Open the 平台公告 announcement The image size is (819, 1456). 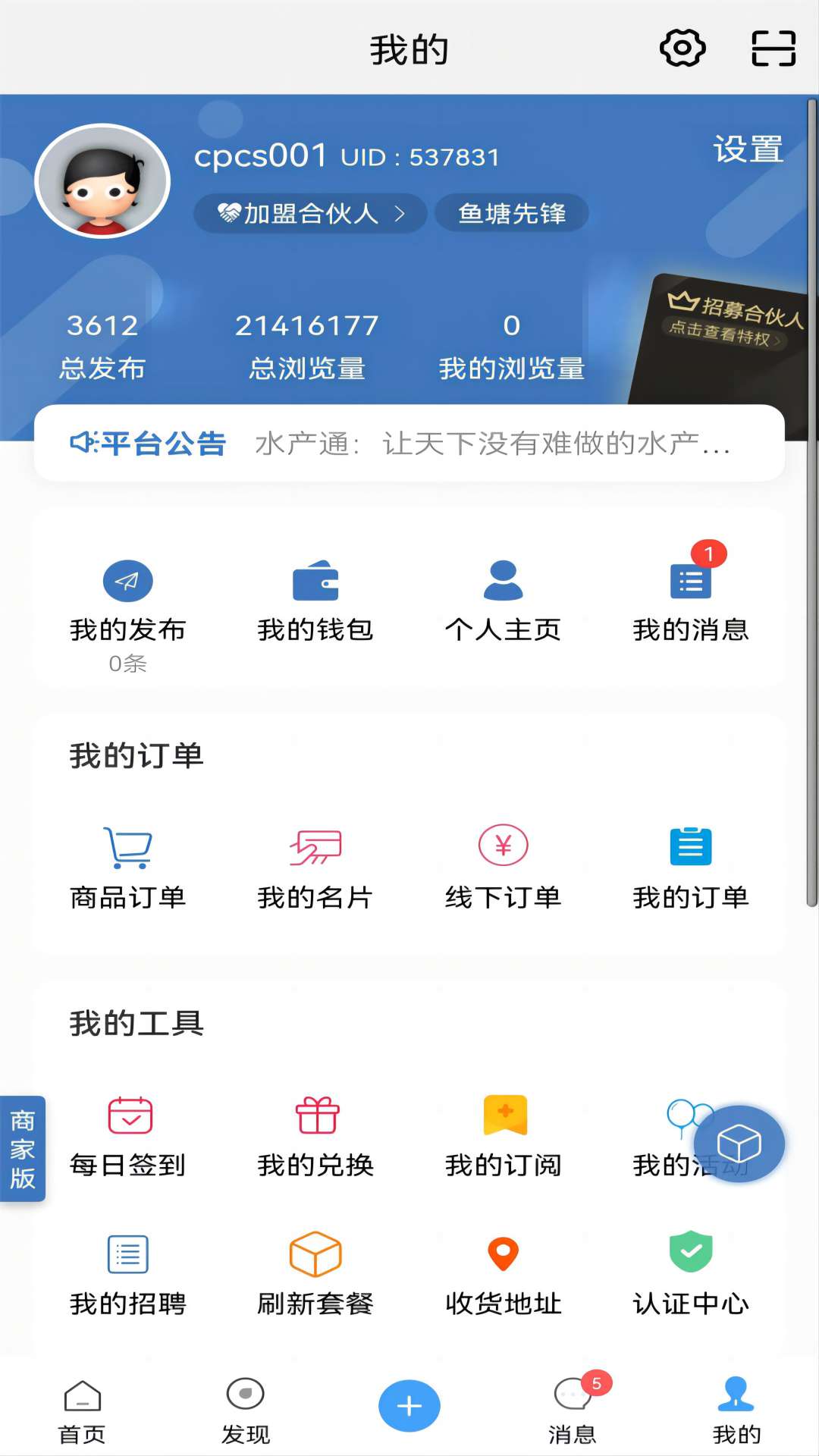tap(409, 444)
